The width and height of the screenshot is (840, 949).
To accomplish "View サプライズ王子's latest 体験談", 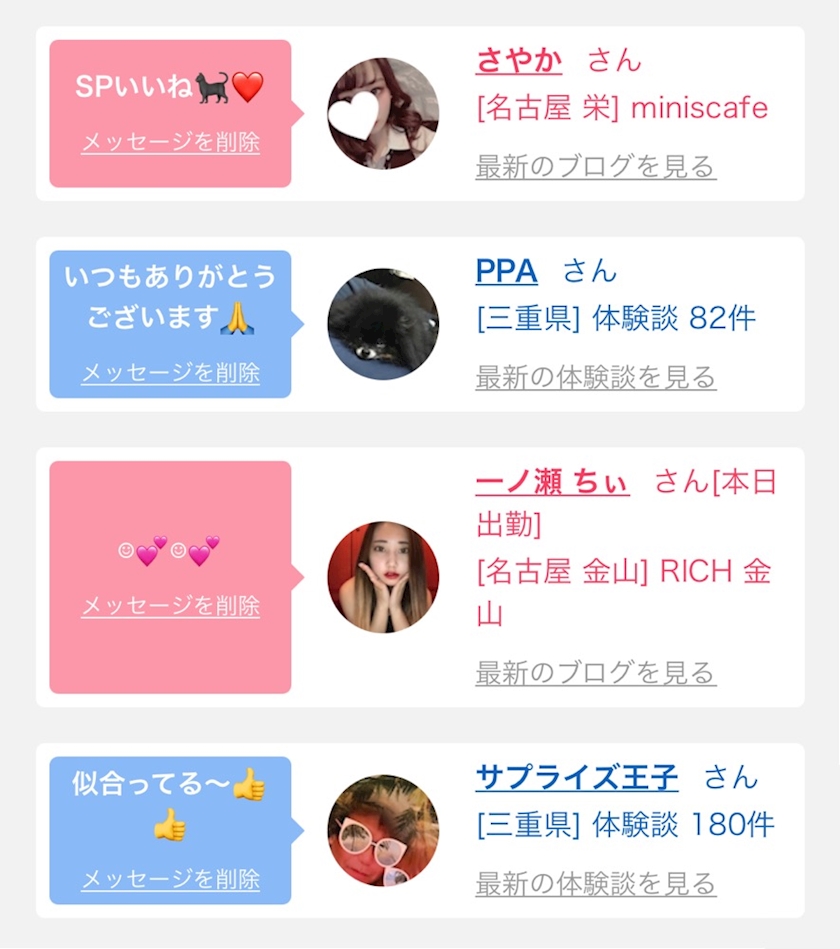I will (596, 884).
